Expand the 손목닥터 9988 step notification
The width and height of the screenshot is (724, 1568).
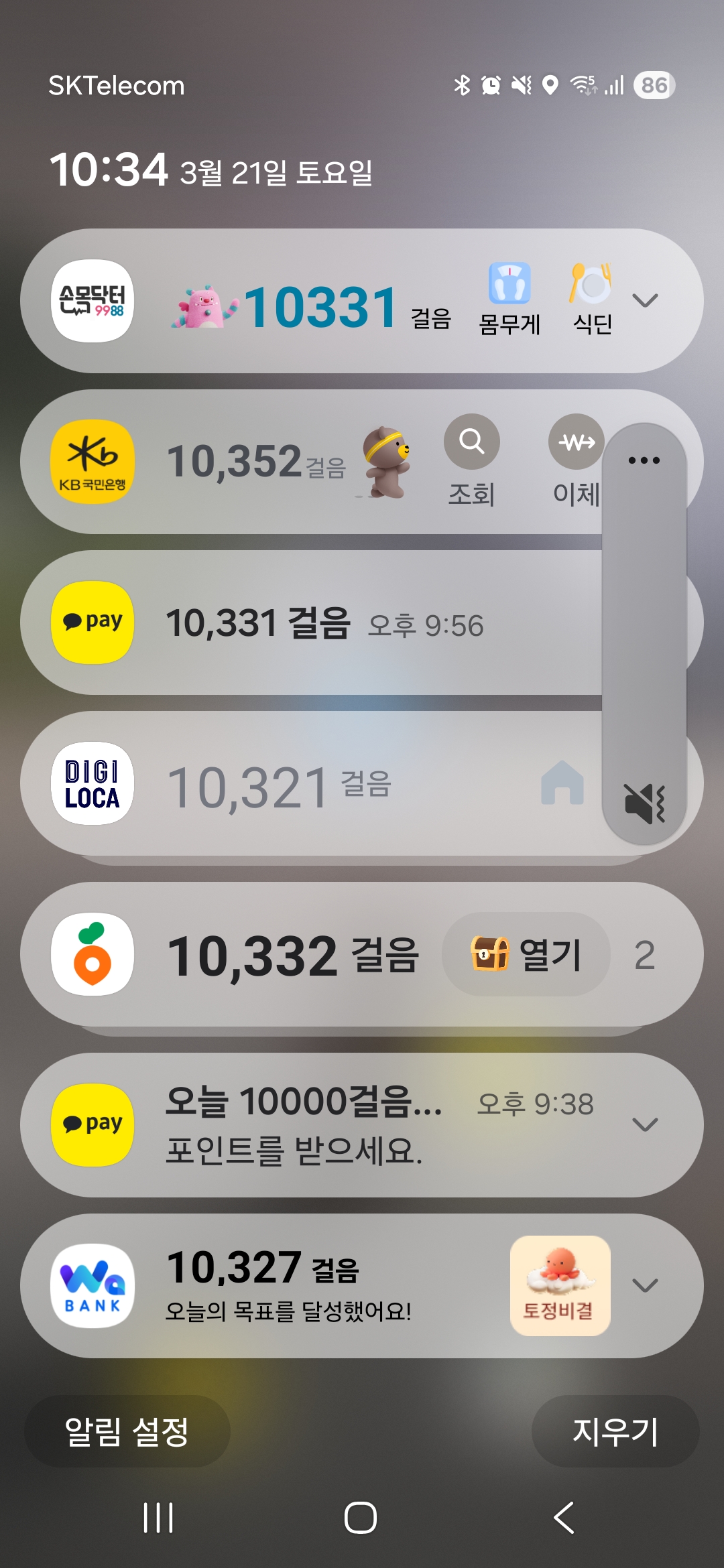click(645, 300)
